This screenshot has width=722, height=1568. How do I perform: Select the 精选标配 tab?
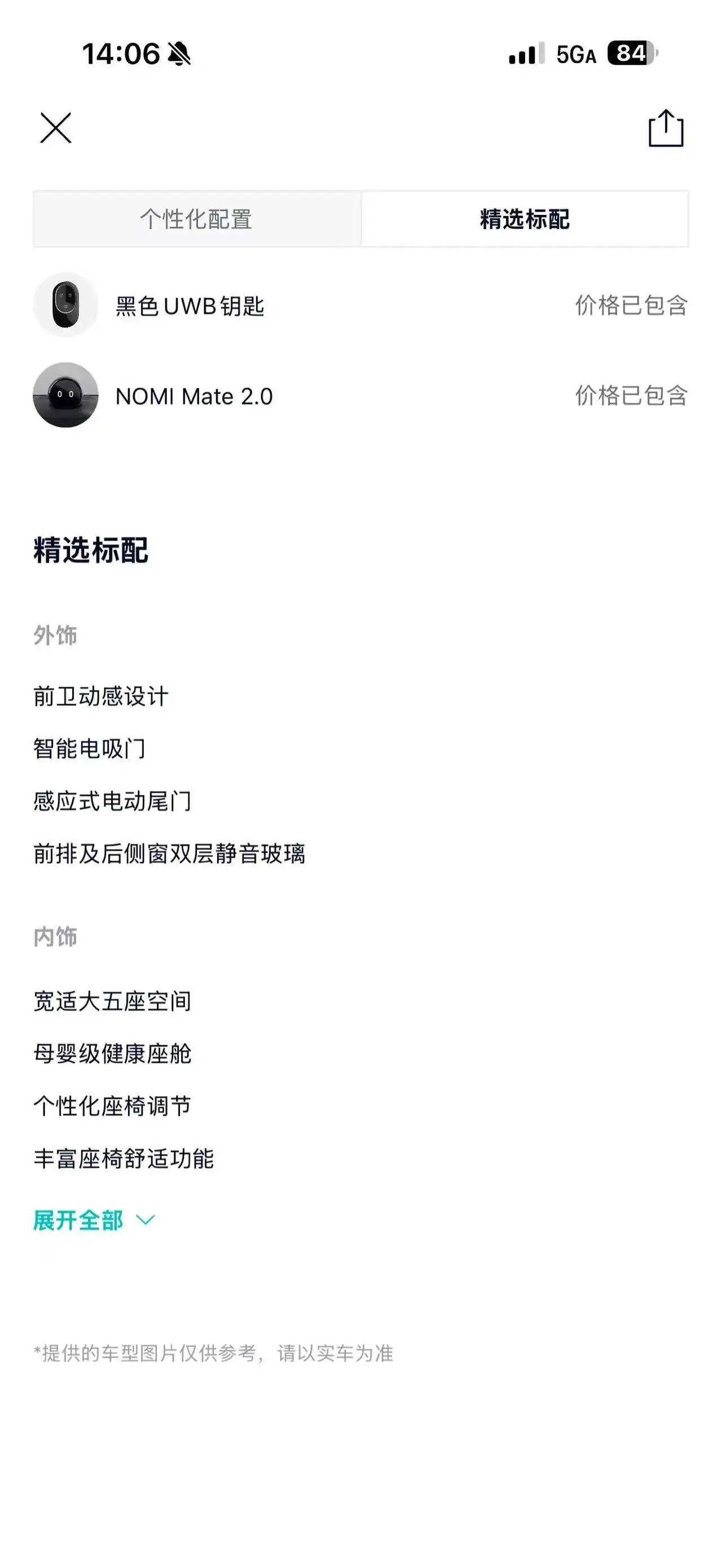(525, 219)
